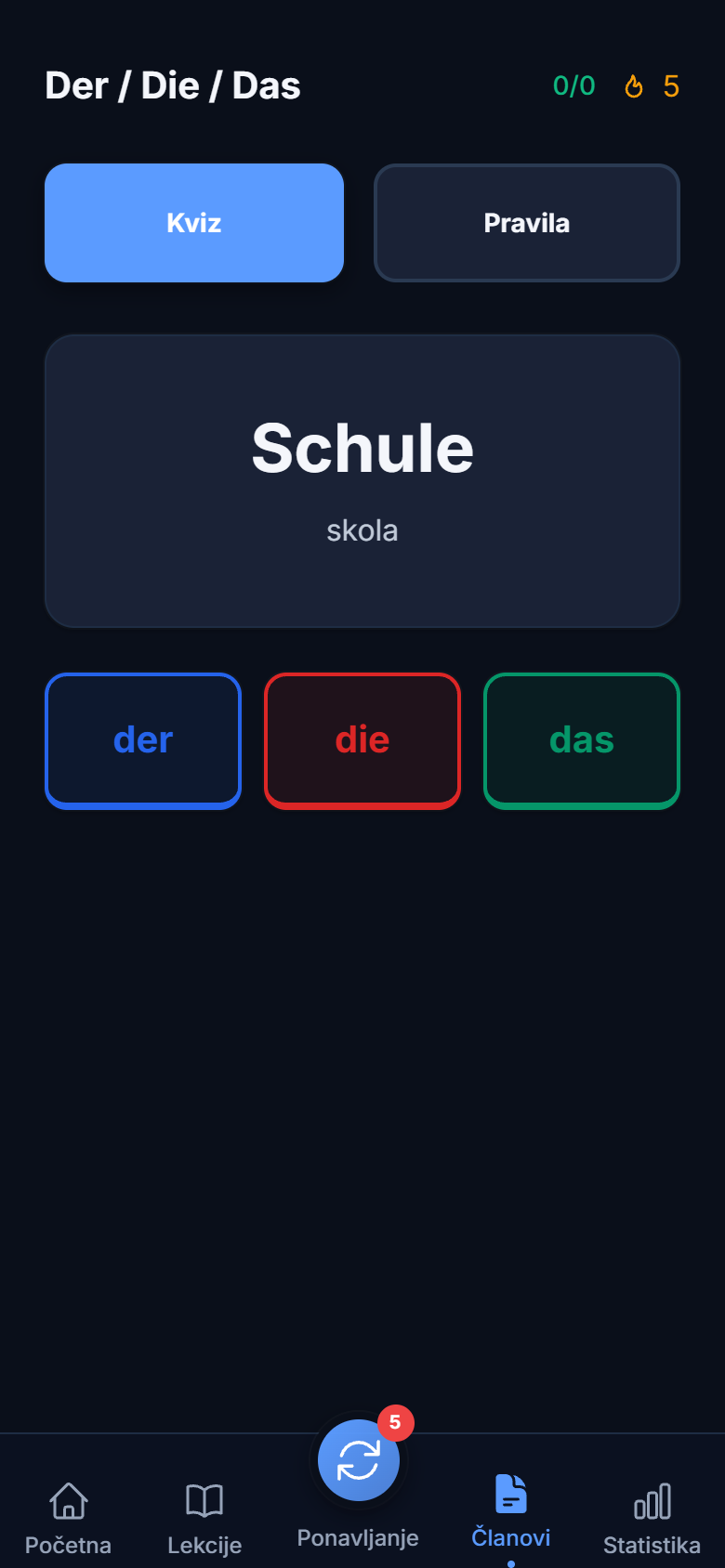
Task: Tap the circular Ponavljanje sync icon
Action: pos(358,1459)
